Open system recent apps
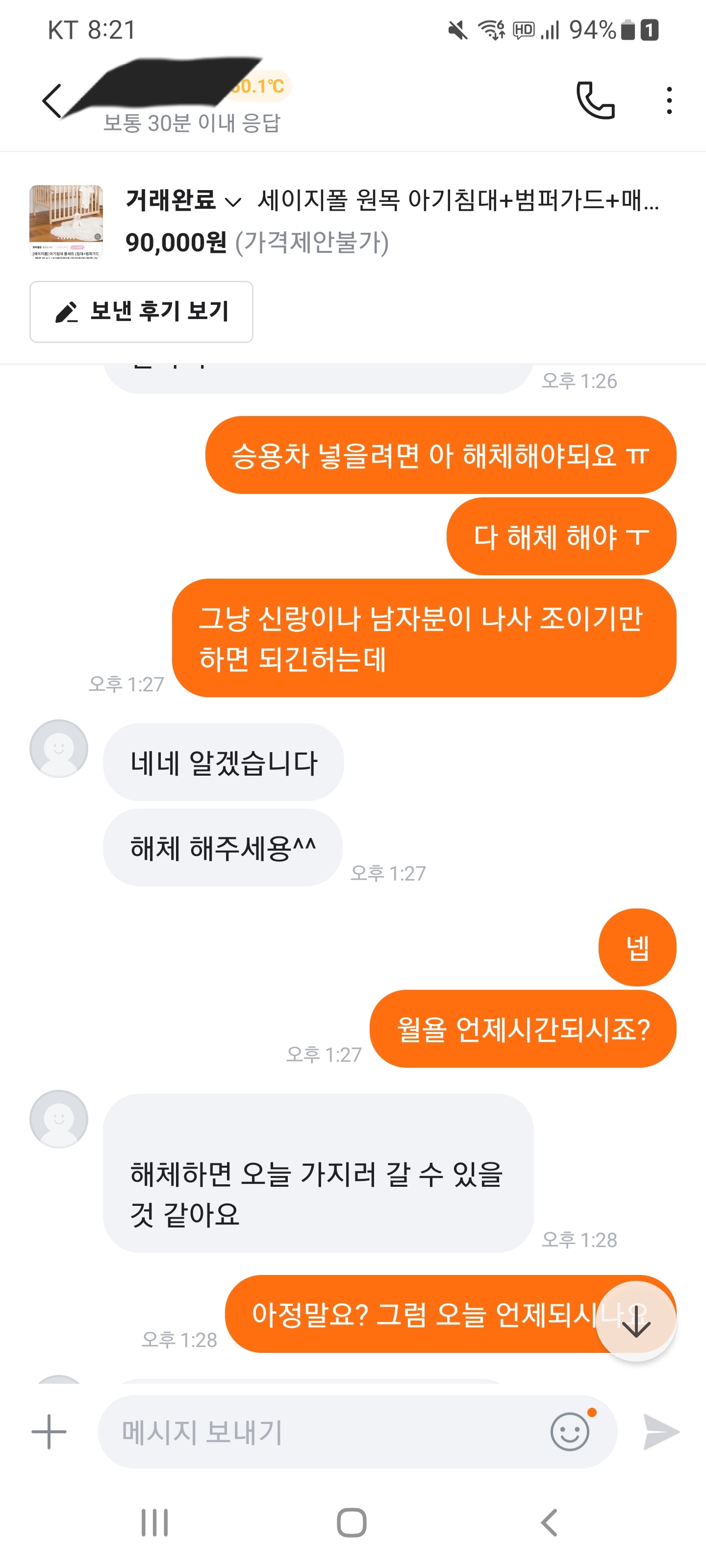 [155, 1523]
